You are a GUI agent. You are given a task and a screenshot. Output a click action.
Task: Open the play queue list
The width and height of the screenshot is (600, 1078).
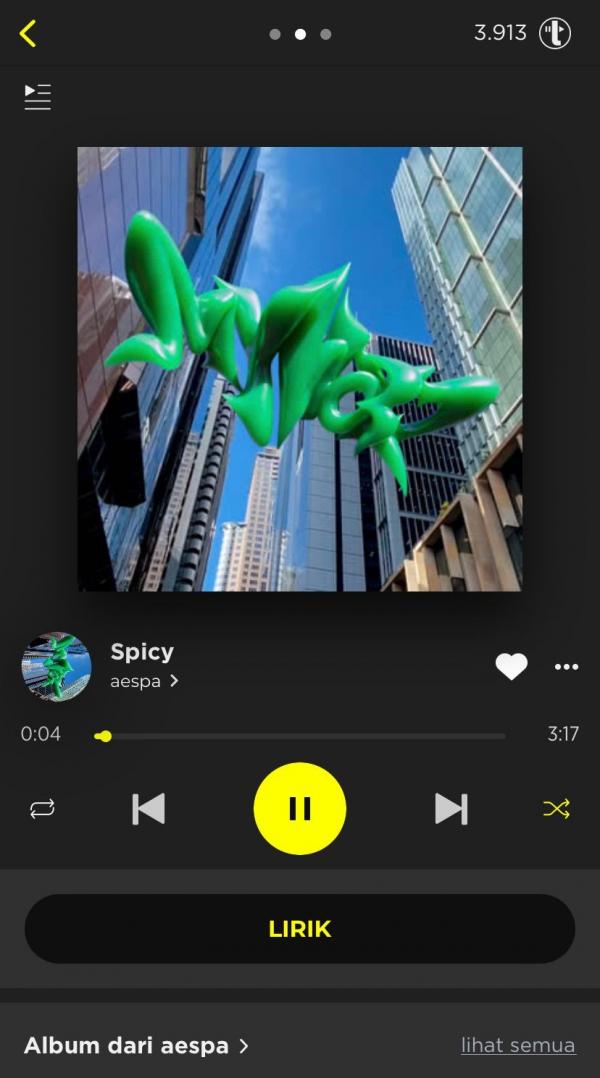[38, 97]
